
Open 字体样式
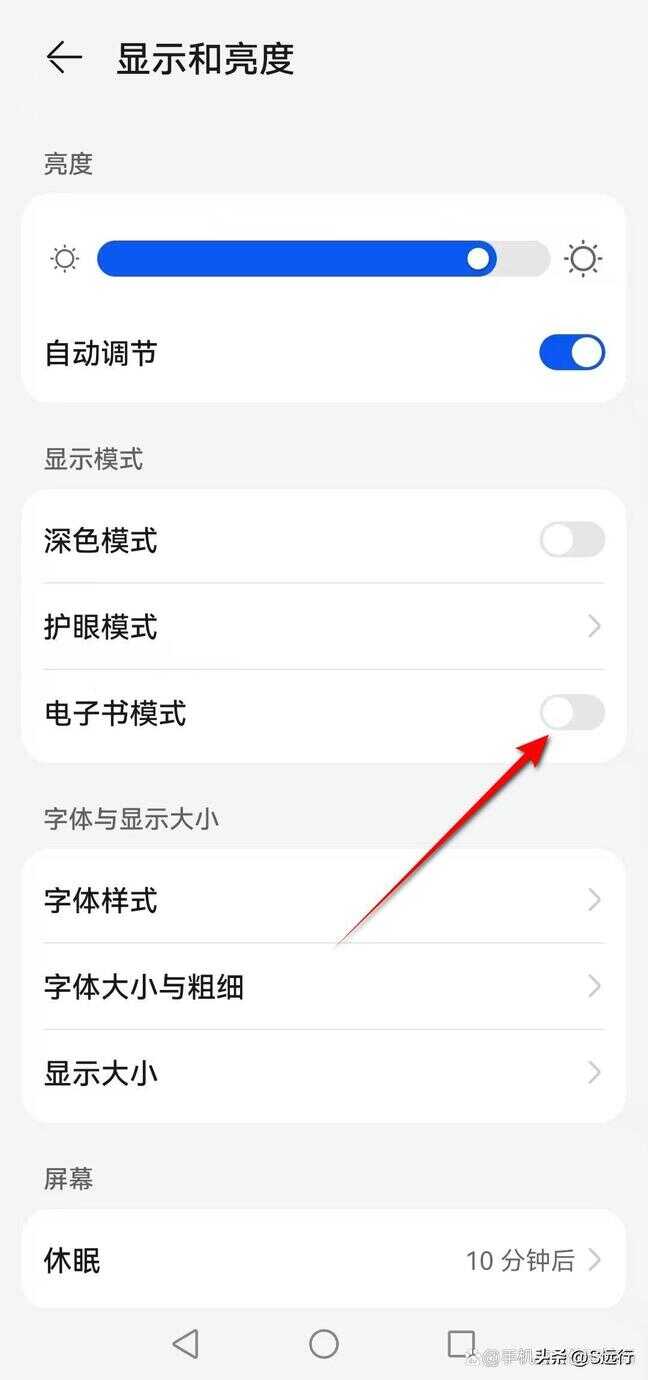click(323, 900)
